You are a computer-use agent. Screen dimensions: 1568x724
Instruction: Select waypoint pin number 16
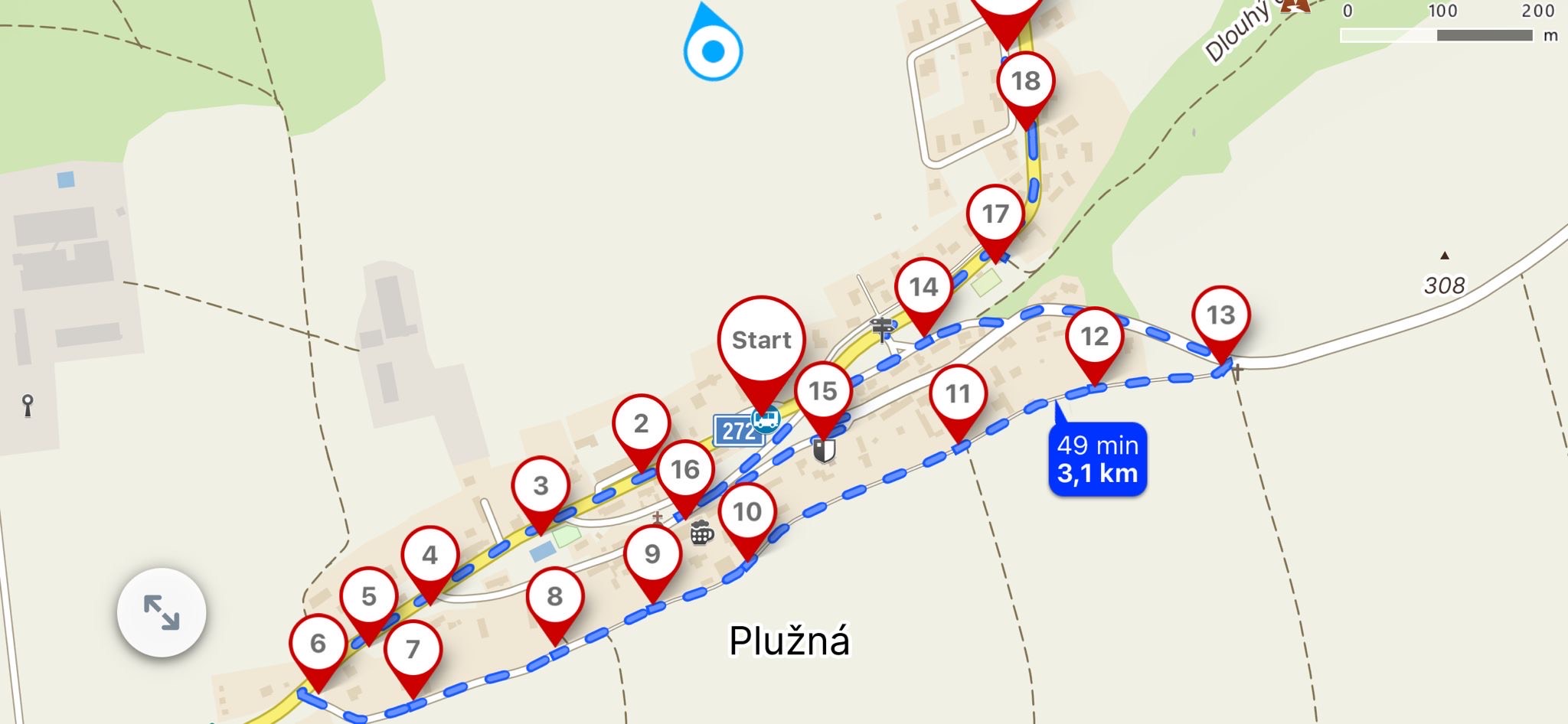[685, 470]
